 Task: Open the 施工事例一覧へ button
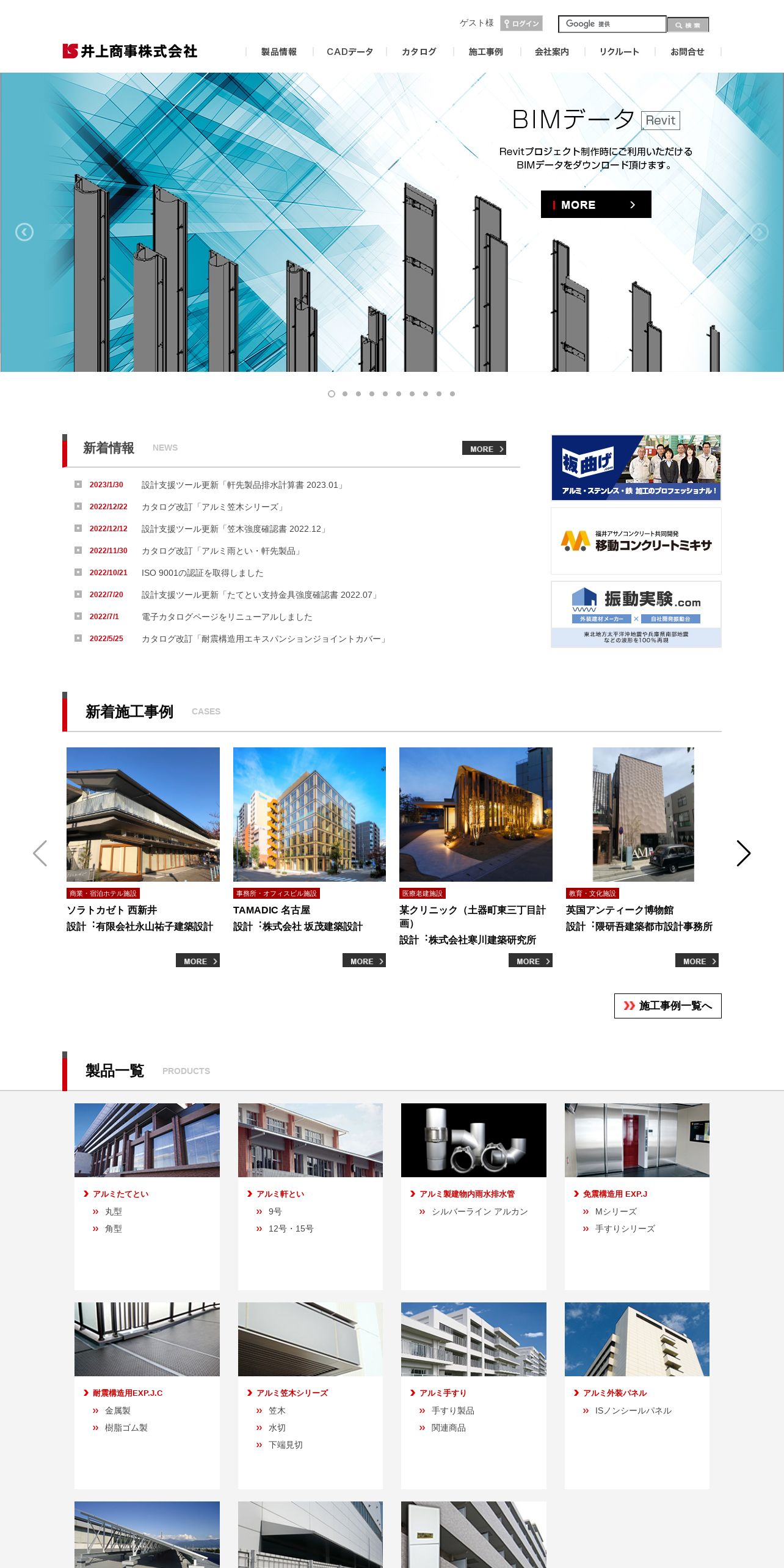668,1006
